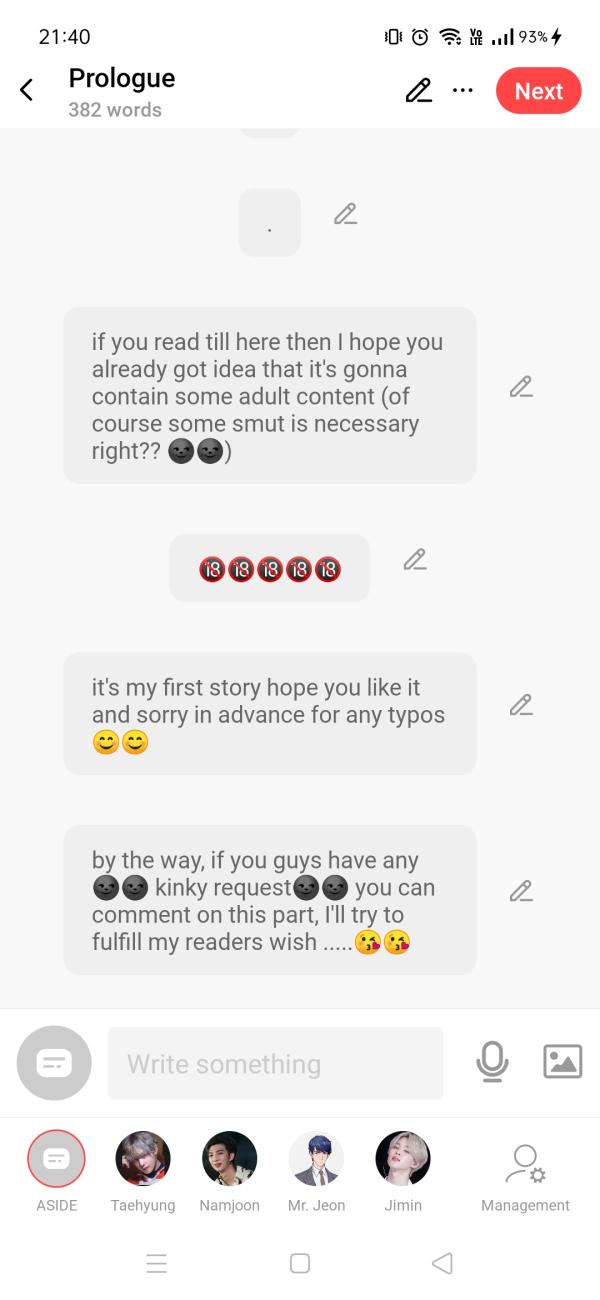Select the ASIDE speaker
Viewport: 600px width, 1300px height.
[56, 1159]
